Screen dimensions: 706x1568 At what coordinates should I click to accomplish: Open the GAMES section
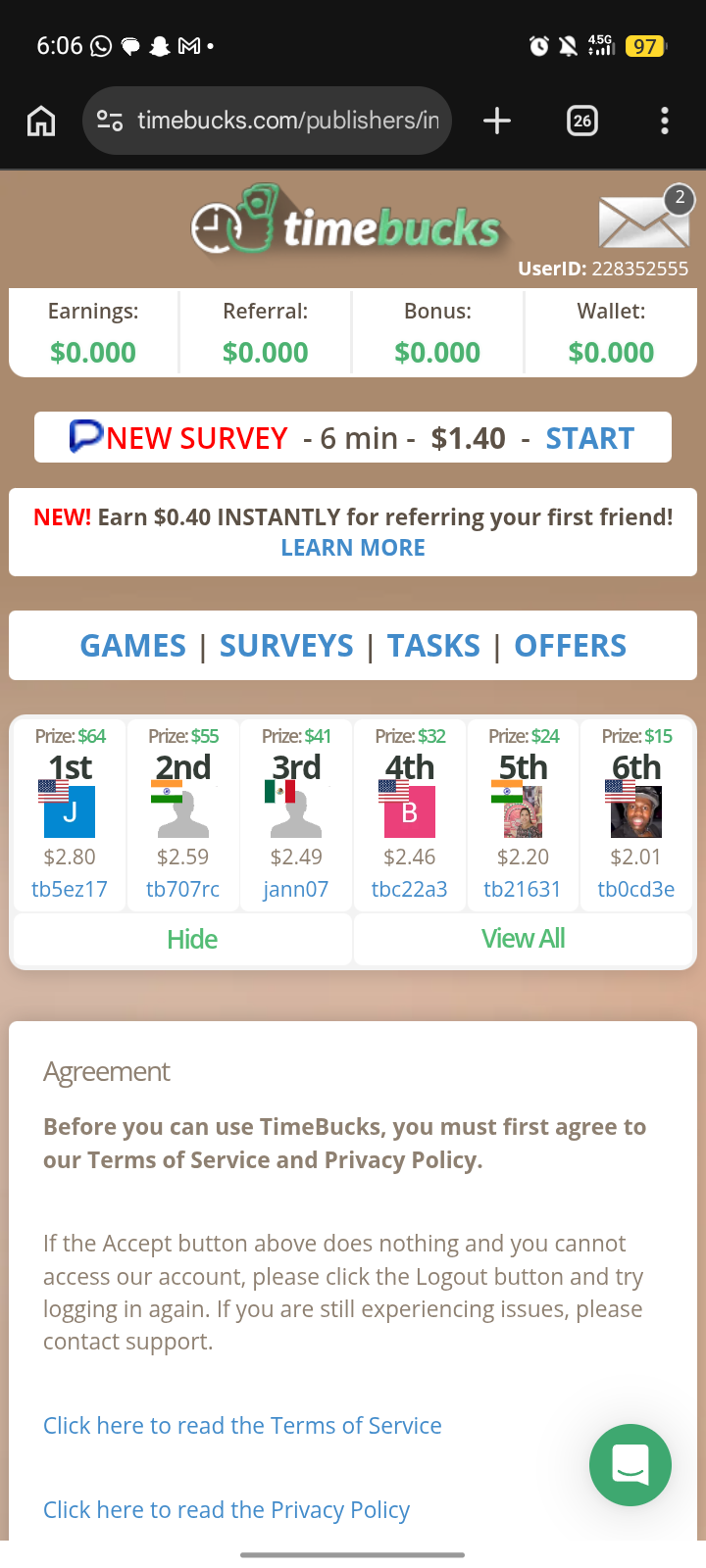pyautogui.click(x=132, y=646)
